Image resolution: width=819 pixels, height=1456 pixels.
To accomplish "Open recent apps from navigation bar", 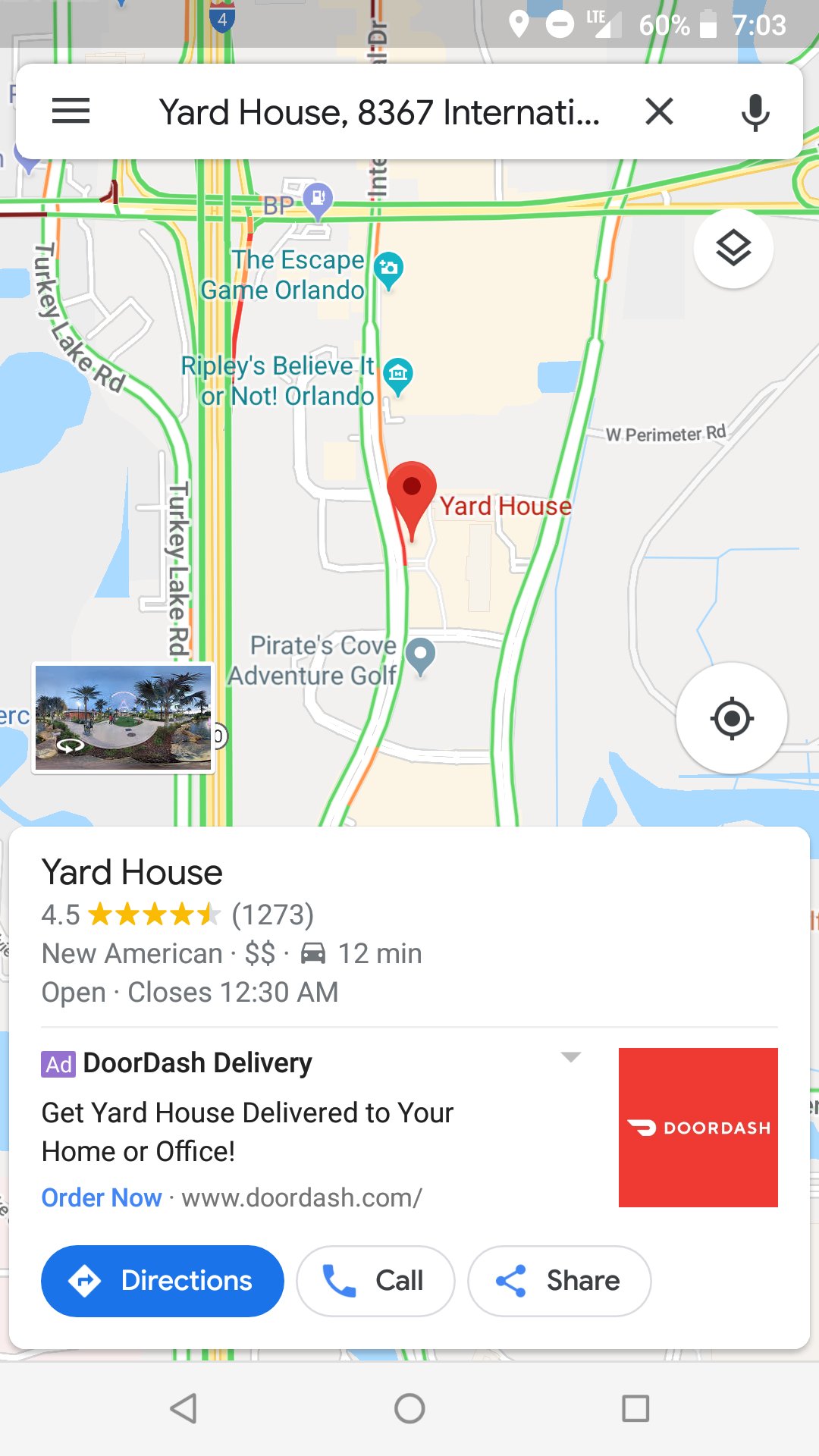I will click(x=635, y=1408).
